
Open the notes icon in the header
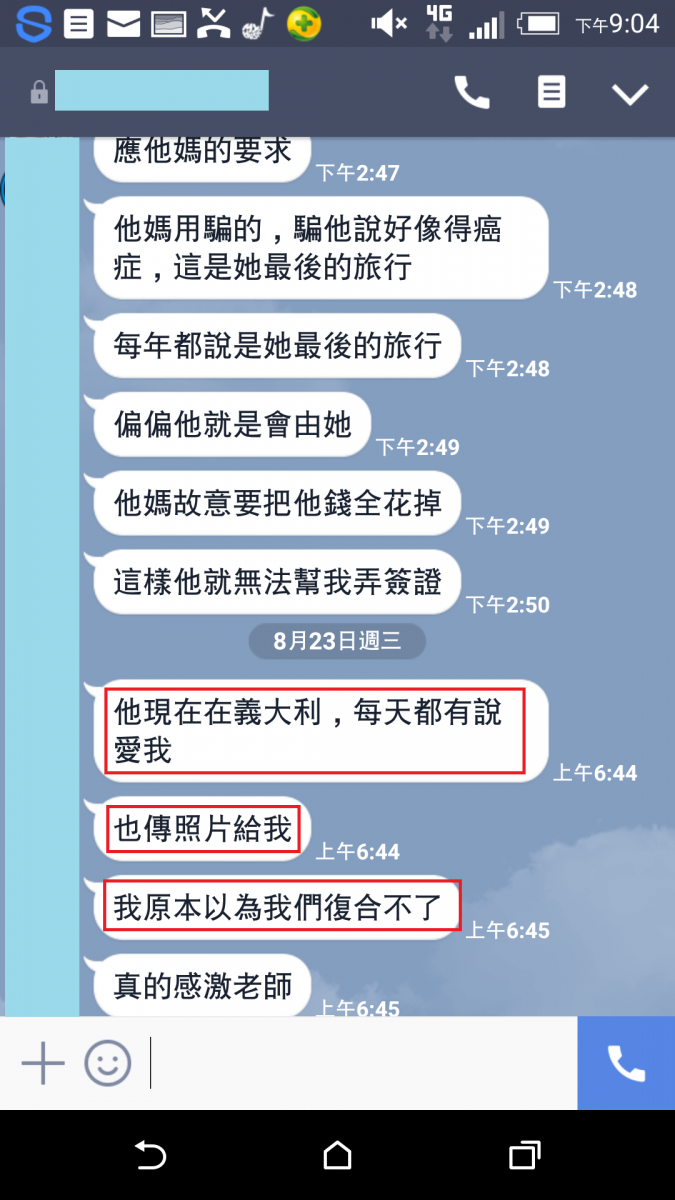point(551,93)
